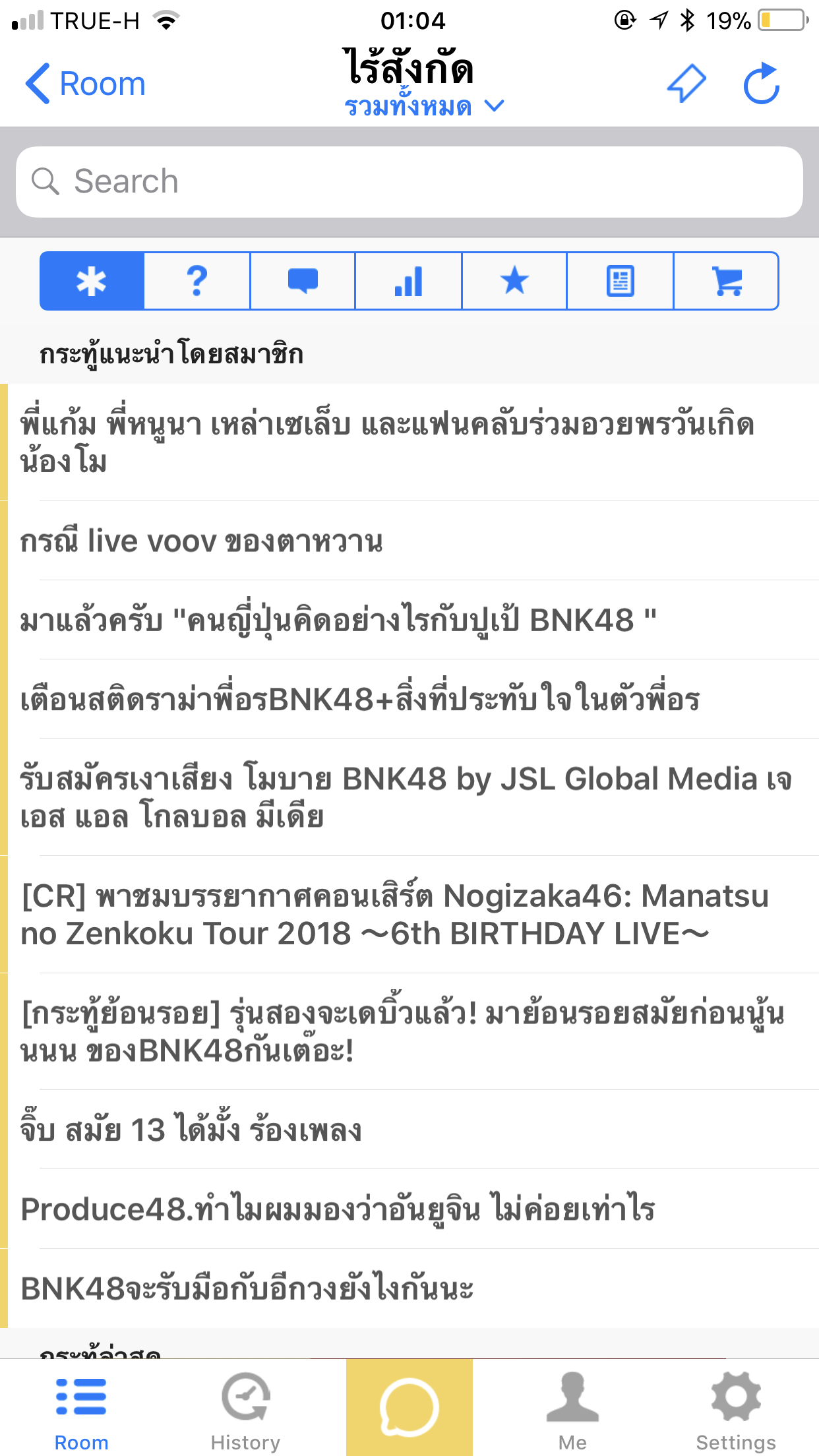The height and width of the screenshot is (1456, 819).
Task: Refresh the topic list
Action: point(762,84)
